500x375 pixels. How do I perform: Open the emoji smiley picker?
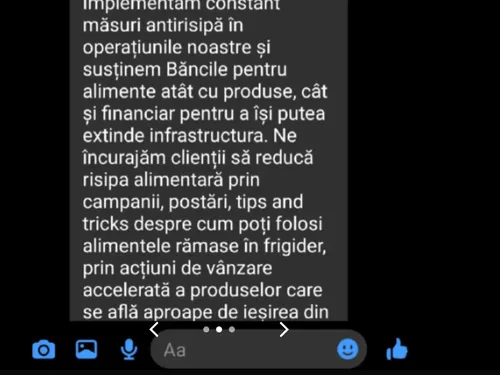(347, 349)
